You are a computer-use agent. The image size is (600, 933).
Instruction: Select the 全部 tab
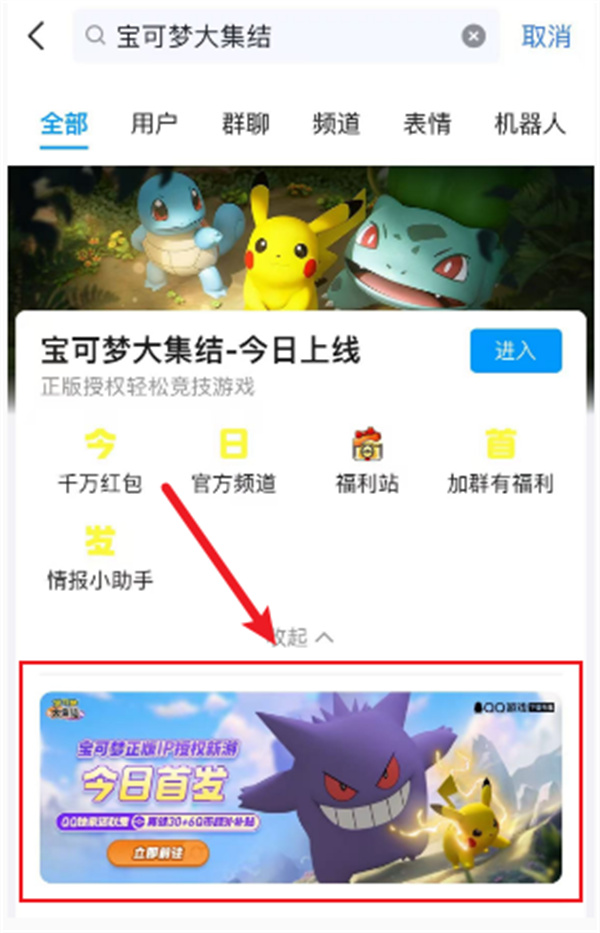pos(64,124)
